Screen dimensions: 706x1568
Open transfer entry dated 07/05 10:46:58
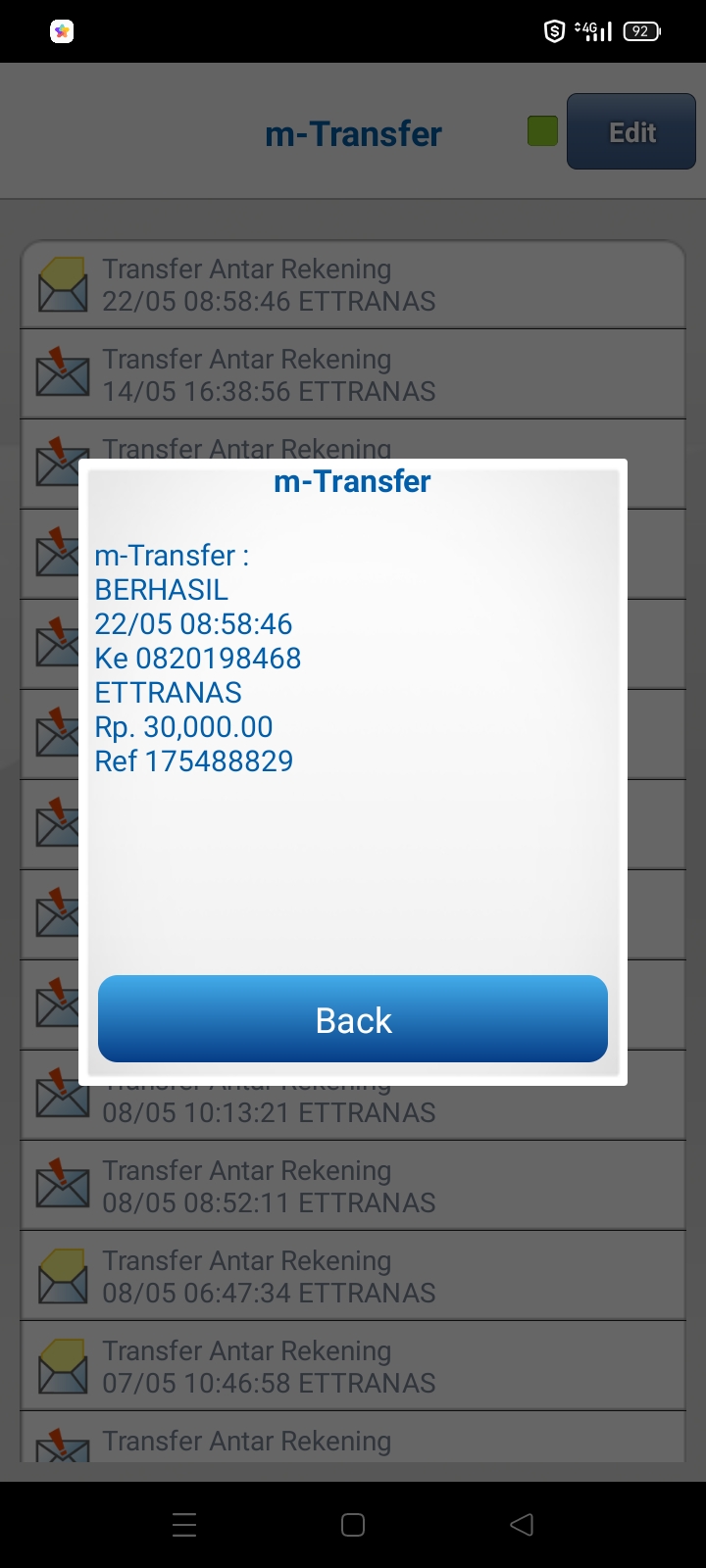point(353,1366)
